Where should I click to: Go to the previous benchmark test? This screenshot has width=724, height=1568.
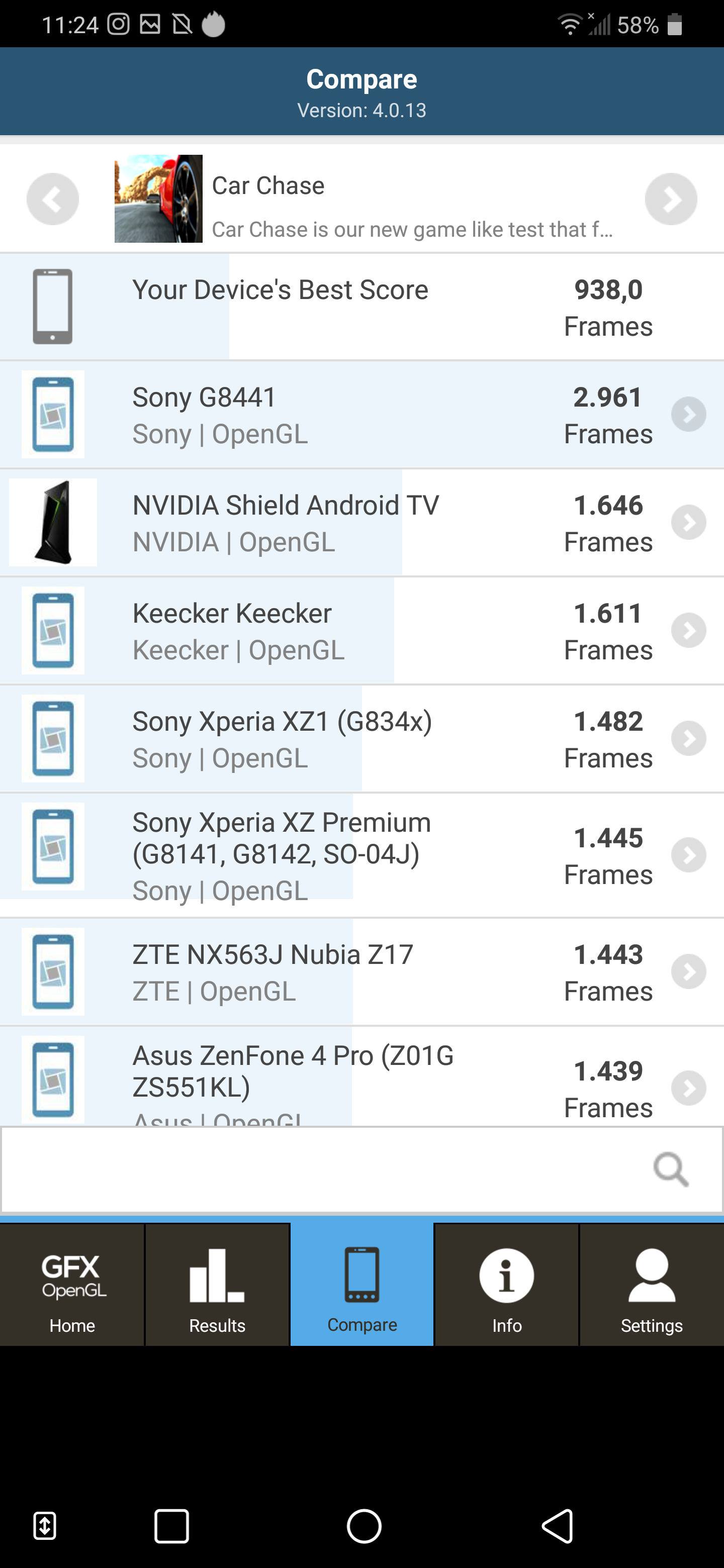click(52, 199)
